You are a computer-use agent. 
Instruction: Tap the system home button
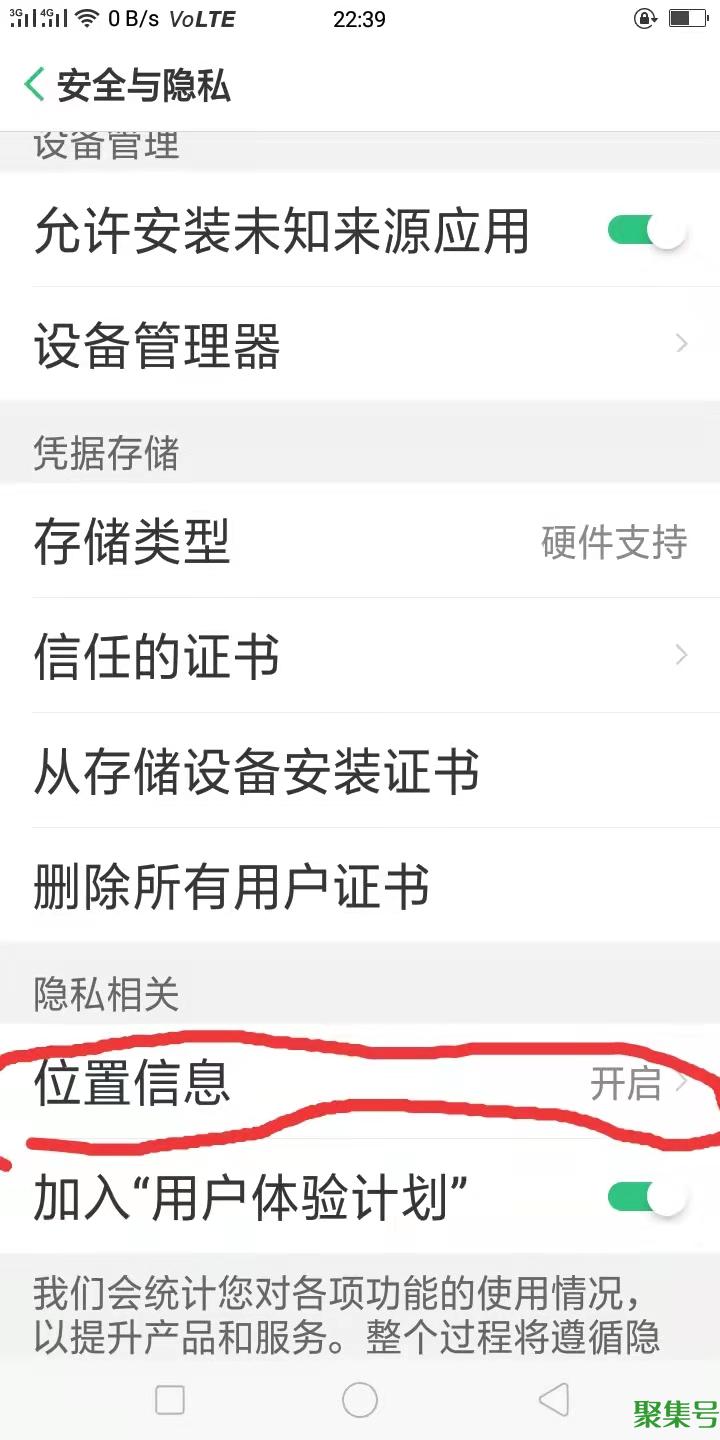point(360,1400)
